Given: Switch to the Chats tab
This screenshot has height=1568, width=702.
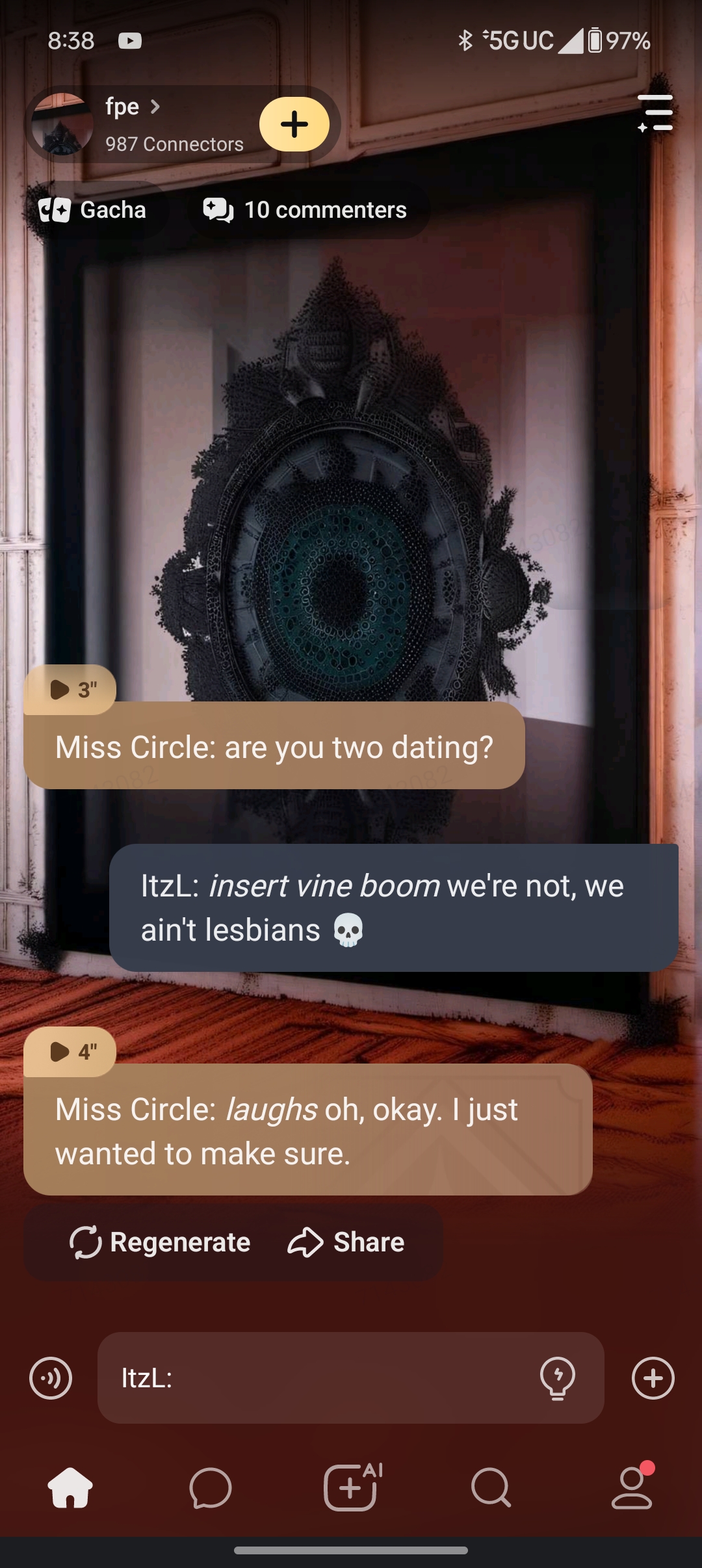Looking at the screenshot, I should (211, 1487).
